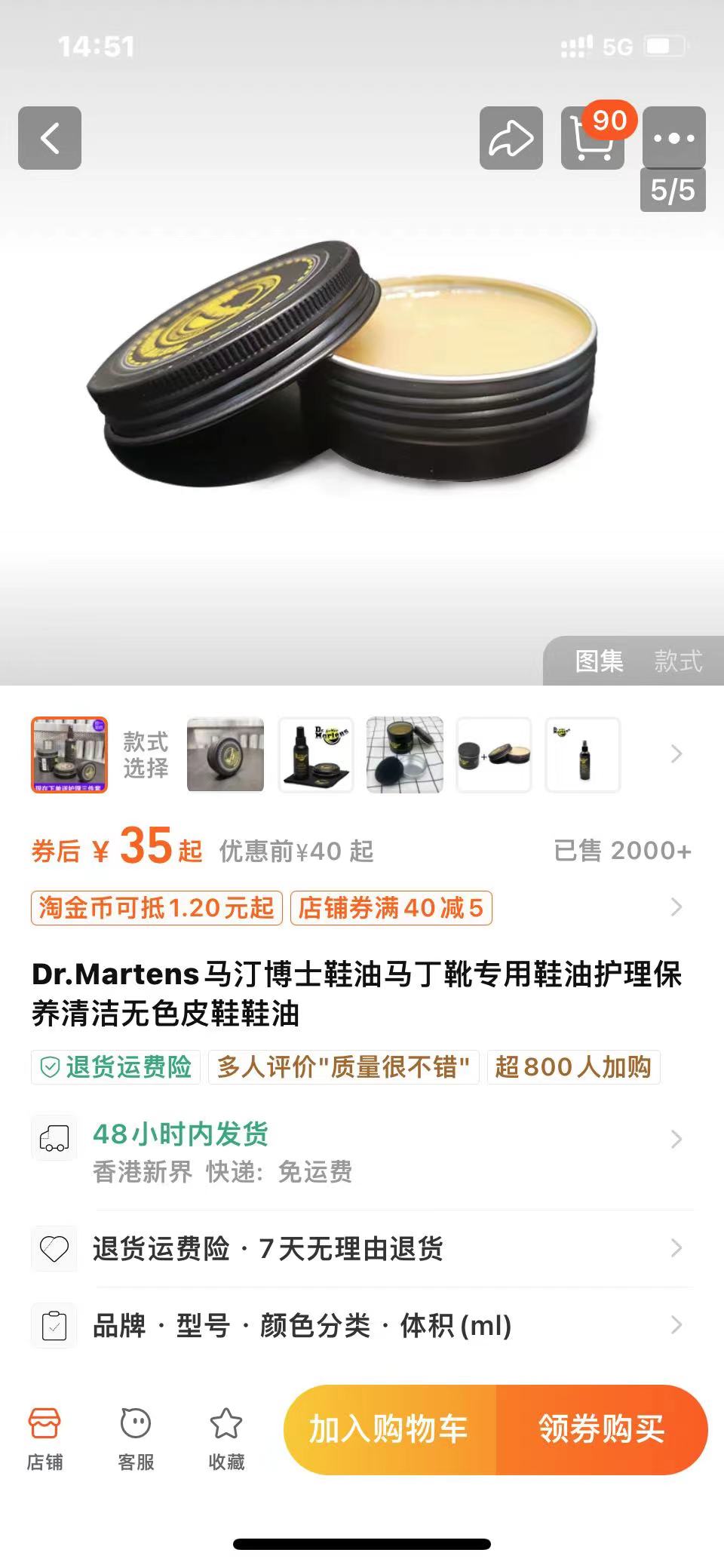Viewport: 724px width, 1568px height.
Task: Switch to the 款式 tab
Action: click(x=677, y=661)
